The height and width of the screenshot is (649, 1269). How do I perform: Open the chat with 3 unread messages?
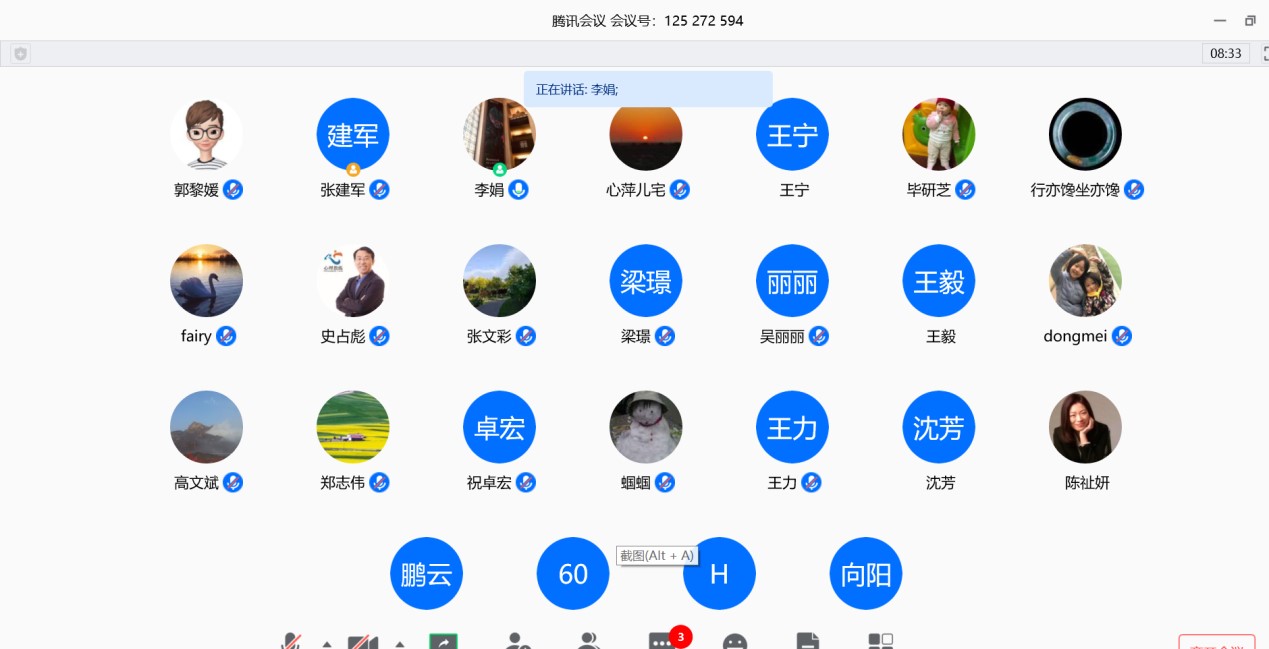click(x=662, y=641)
